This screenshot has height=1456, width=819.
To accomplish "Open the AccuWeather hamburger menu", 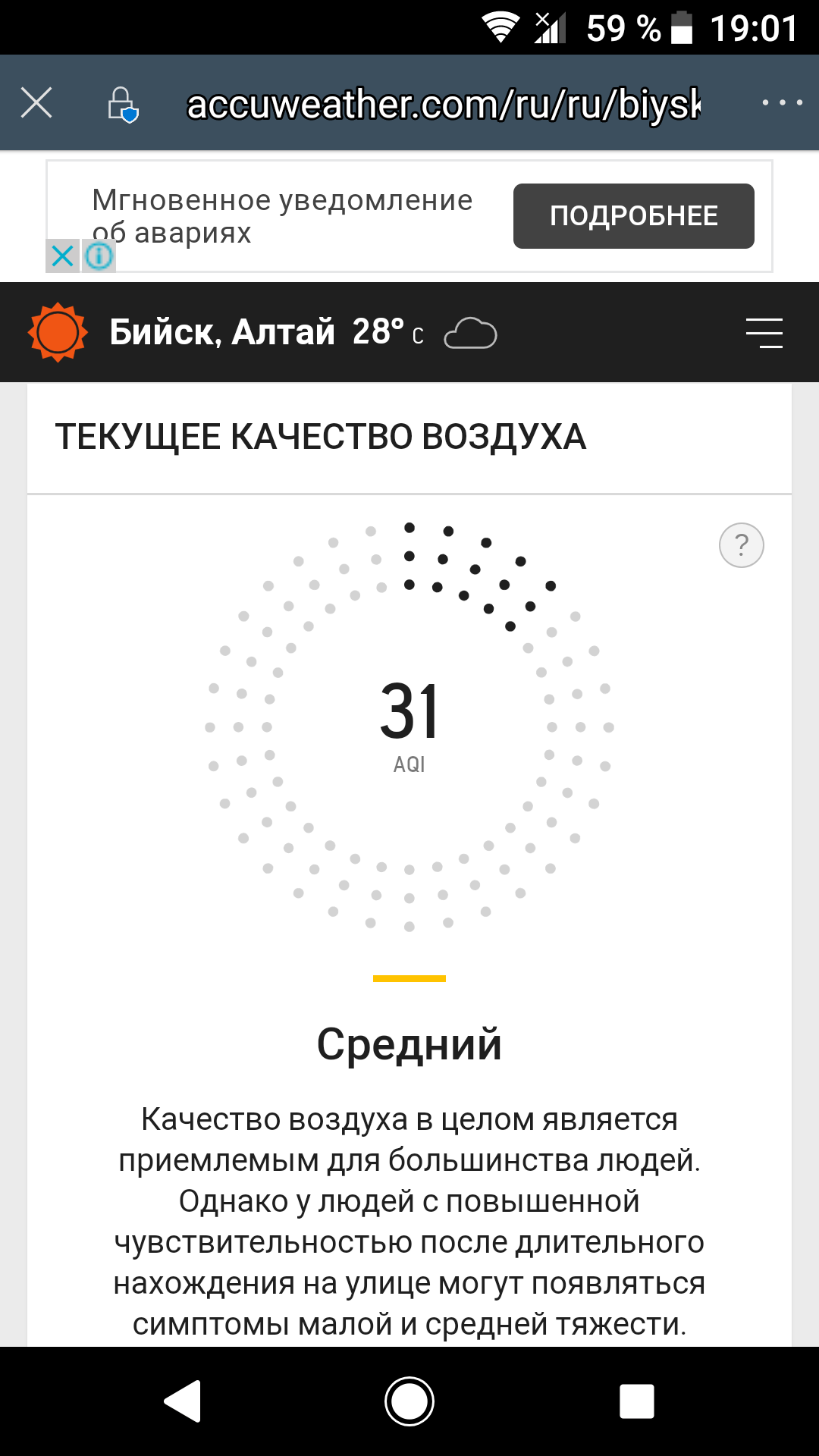I will (x=764, y=333).
